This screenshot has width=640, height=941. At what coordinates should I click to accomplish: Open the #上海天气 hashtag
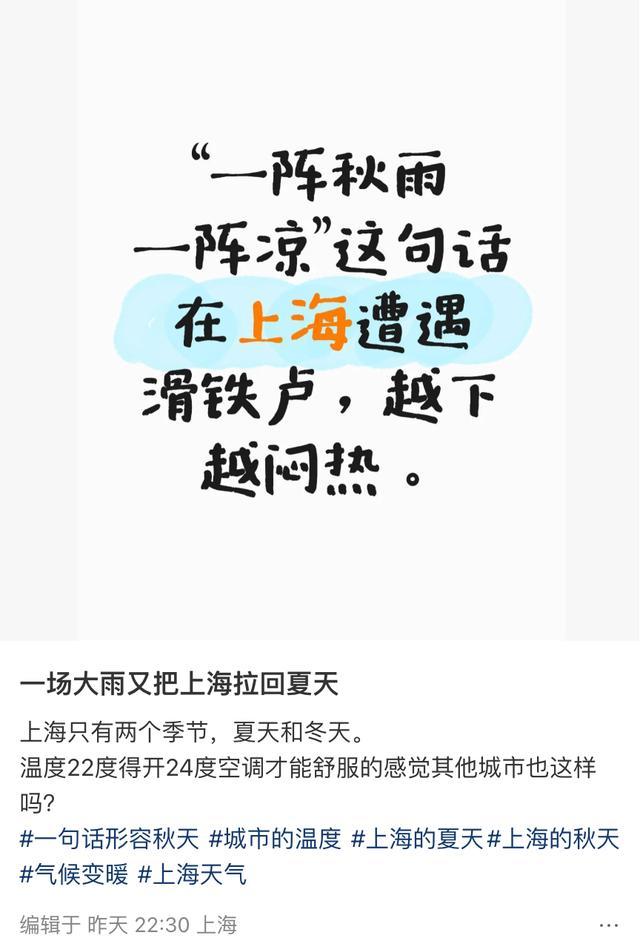192,874
